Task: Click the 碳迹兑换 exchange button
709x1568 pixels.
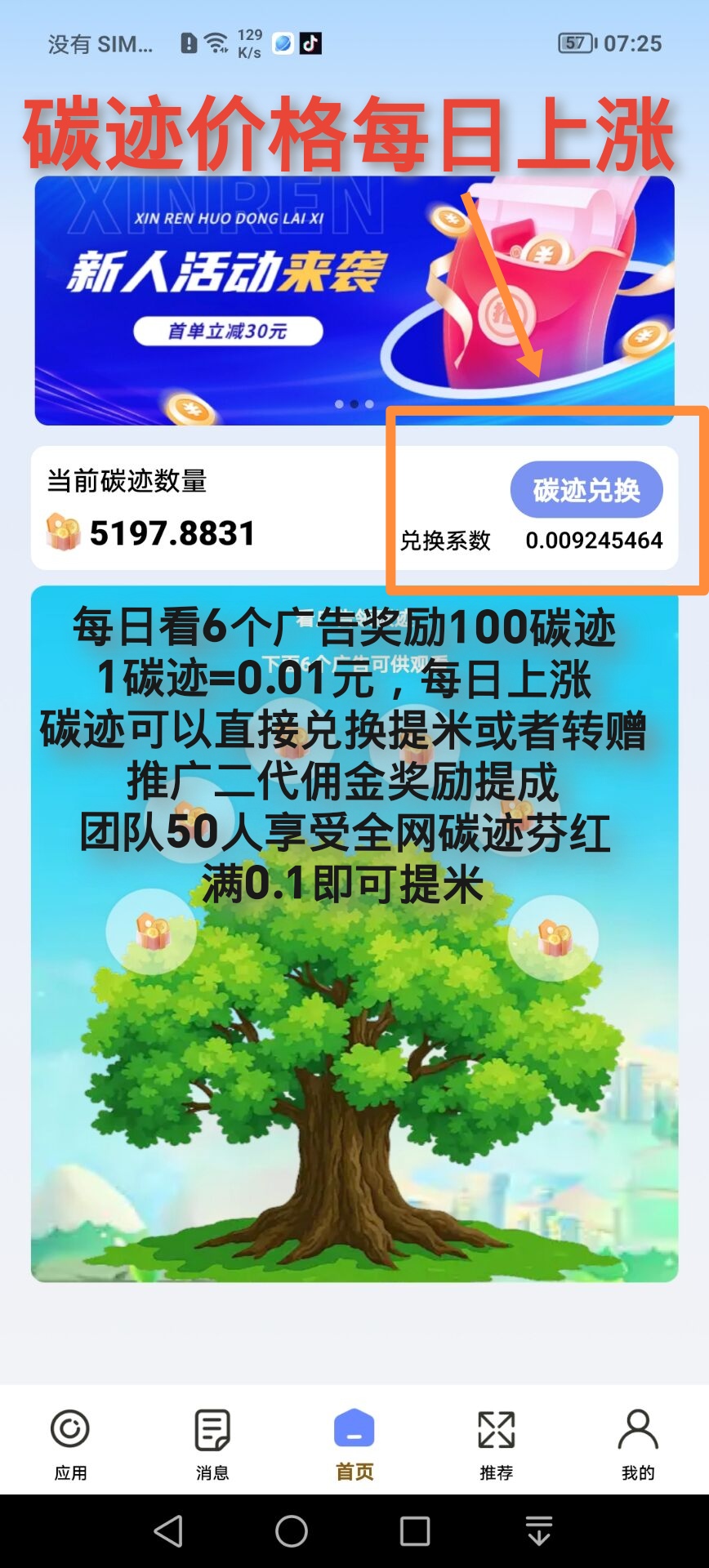Action: coord(586,489)
